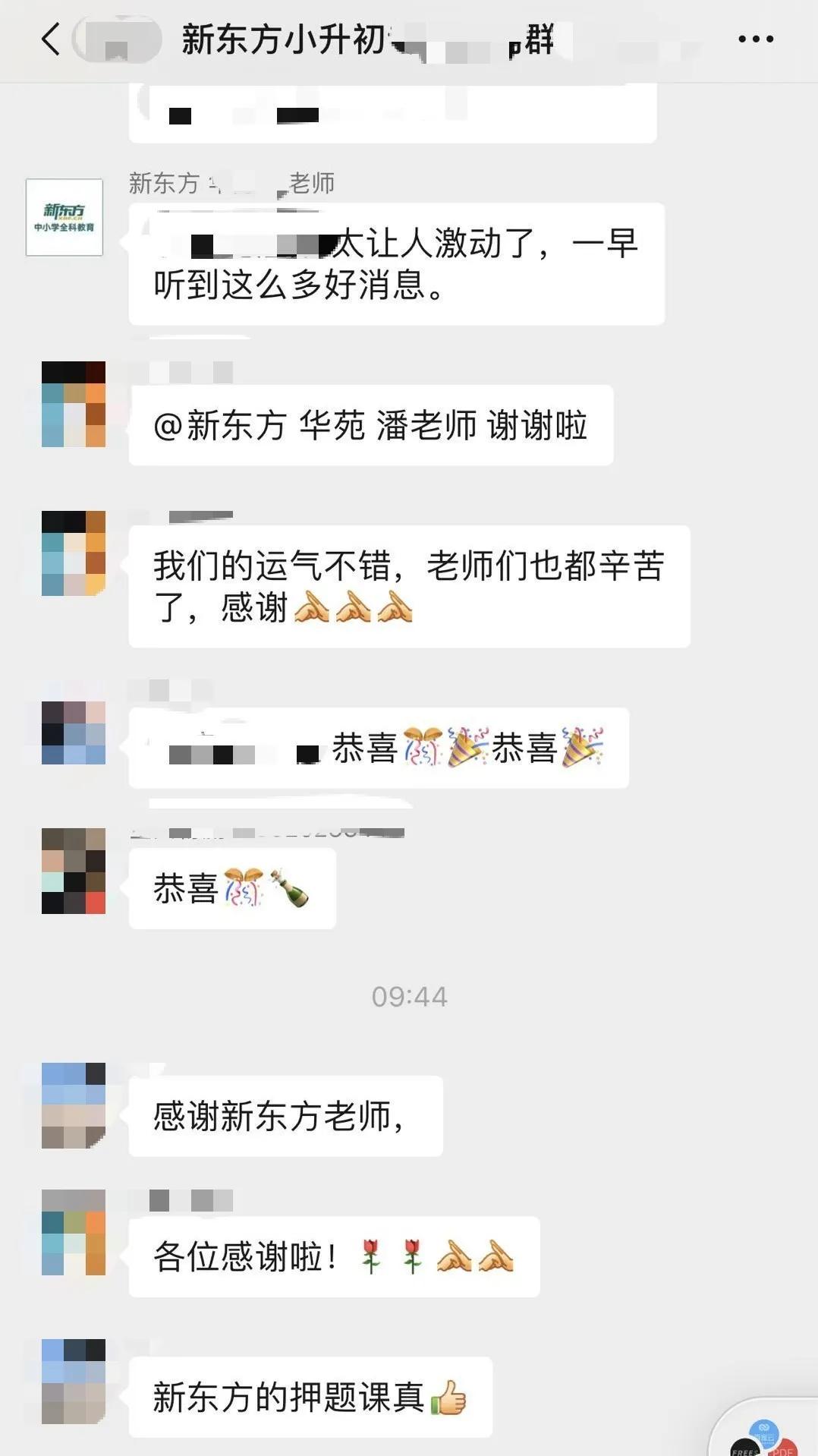Tap the 太让人激动了 message bubble
Image resolution: width=818 pixels, height=1456 pixels.
pyautogui.click(x=395, y=266)
